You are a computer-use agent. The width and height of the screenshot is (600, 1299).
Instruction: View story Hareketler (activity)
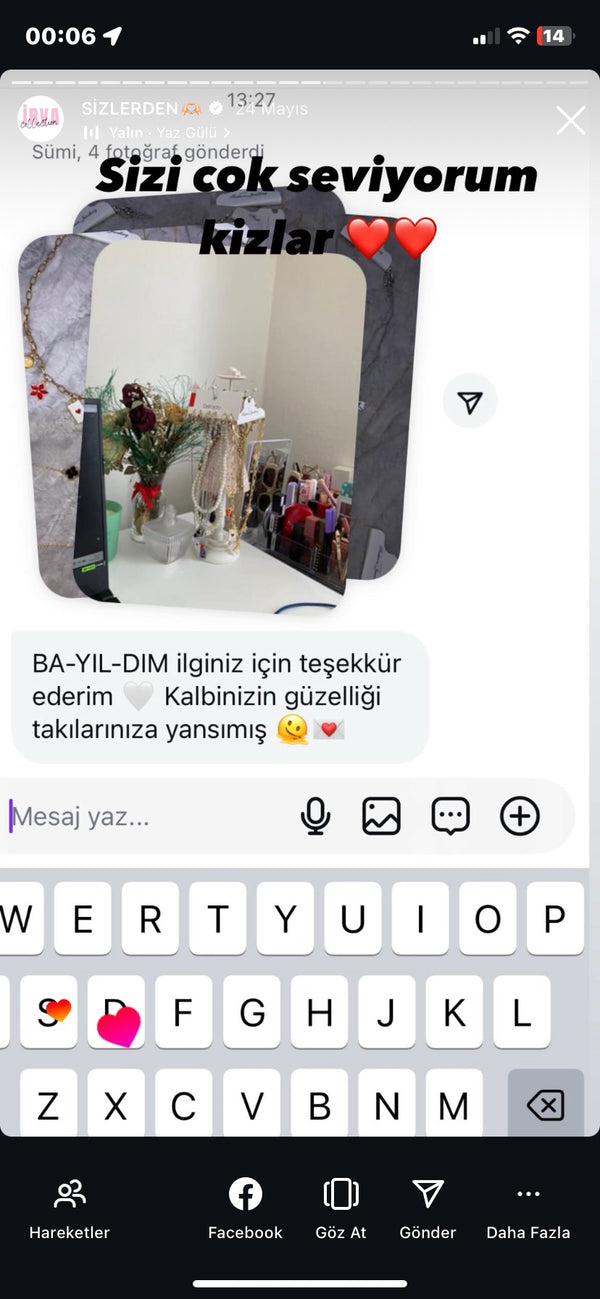pos(69,1208)
